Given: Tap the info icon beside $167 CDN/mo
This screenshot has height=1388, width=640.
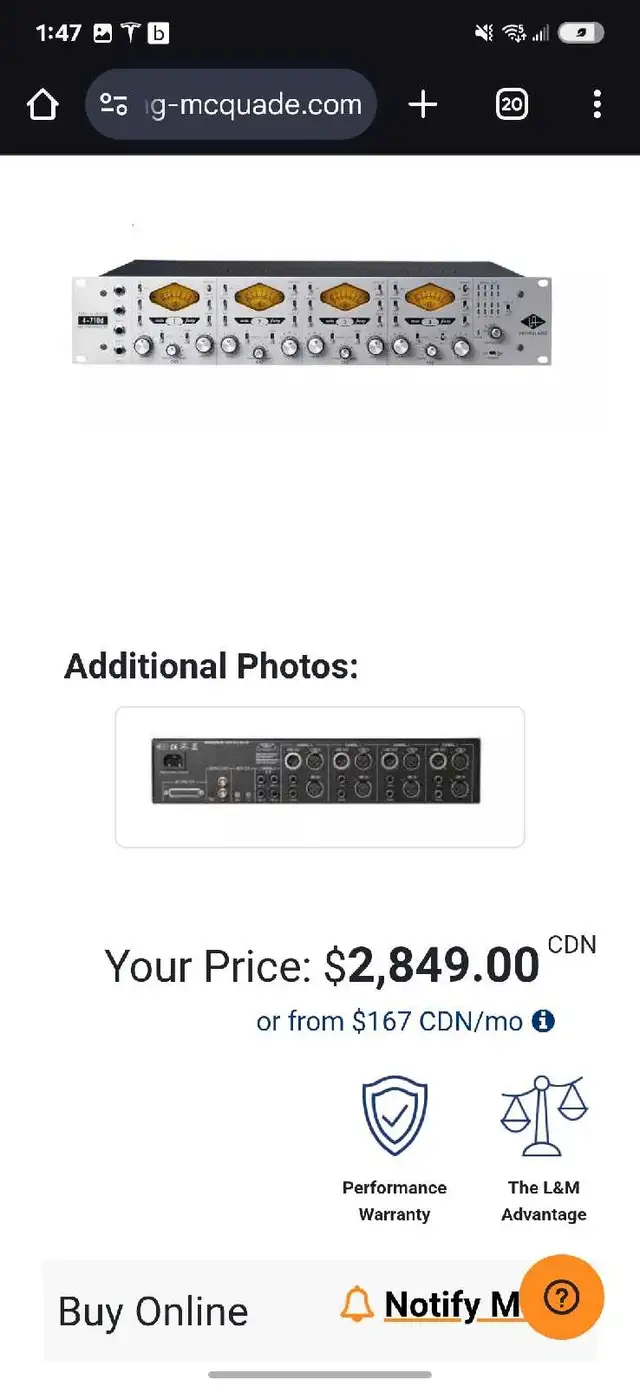Looking at the screenshot, I should [543, 1021].
